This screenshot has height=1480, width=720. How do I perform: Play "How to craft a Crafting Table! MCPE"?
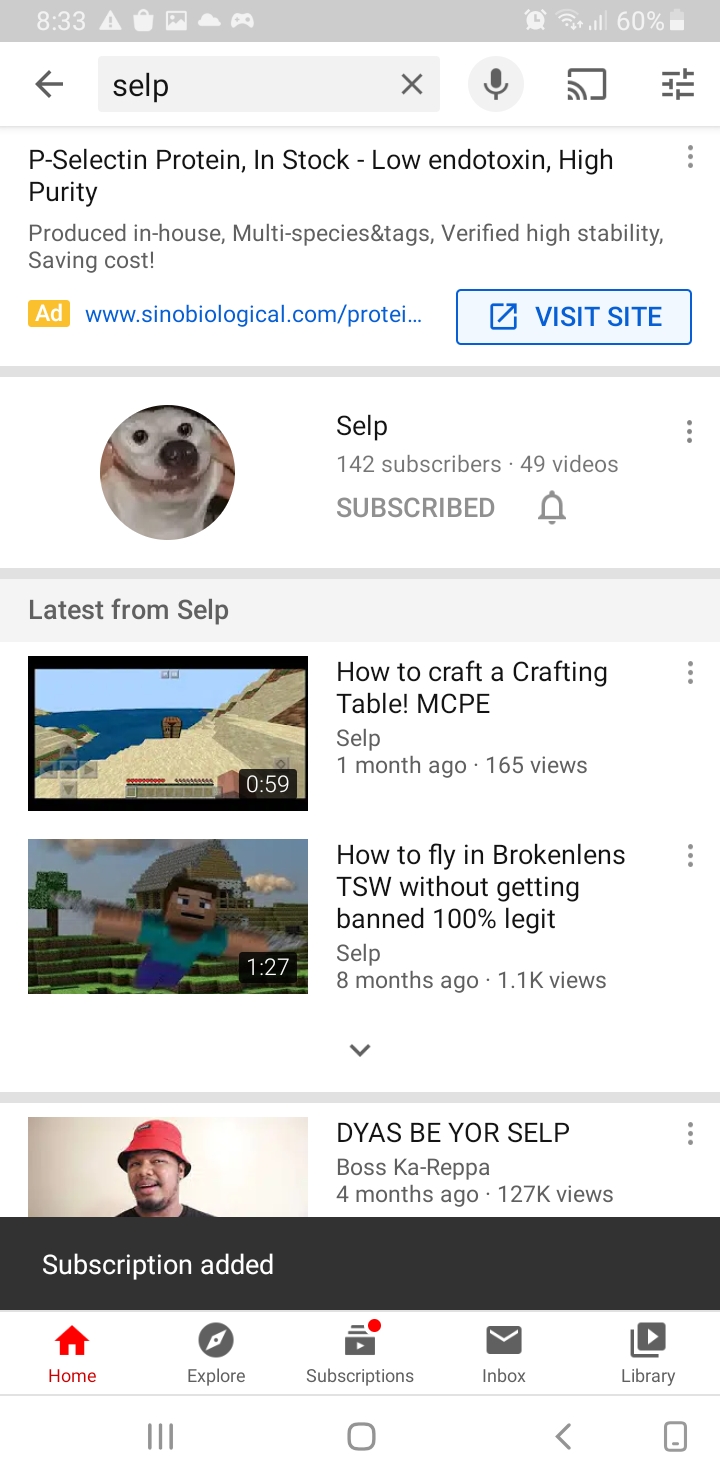tap(168, 733)
